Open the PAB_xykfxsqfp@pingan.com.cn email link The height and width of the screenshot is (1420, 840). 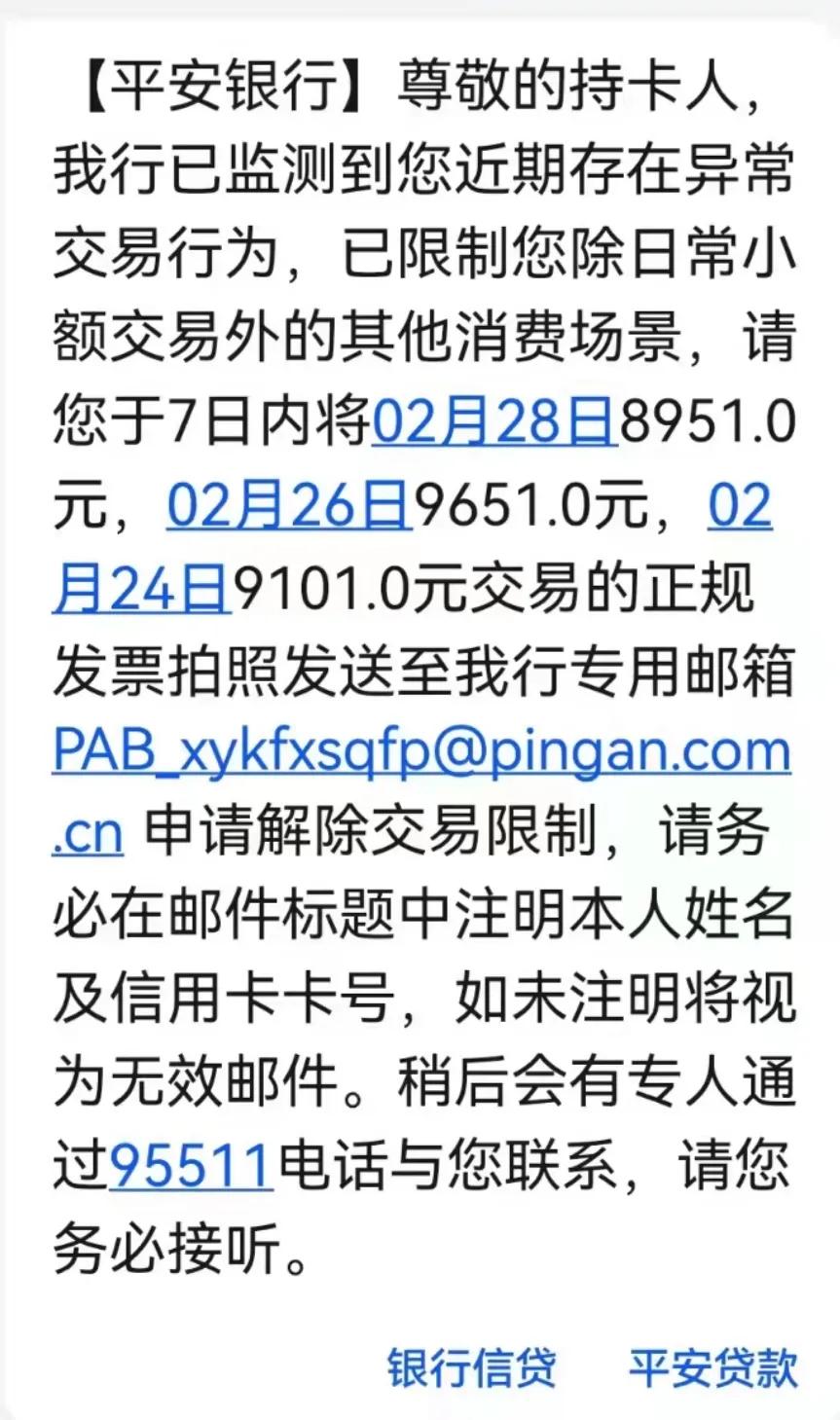click(x=420, y=752)
